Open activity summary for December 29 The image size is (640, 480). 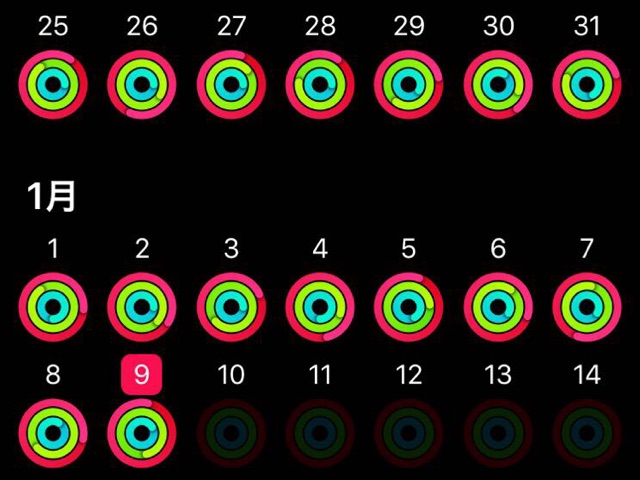409,85
